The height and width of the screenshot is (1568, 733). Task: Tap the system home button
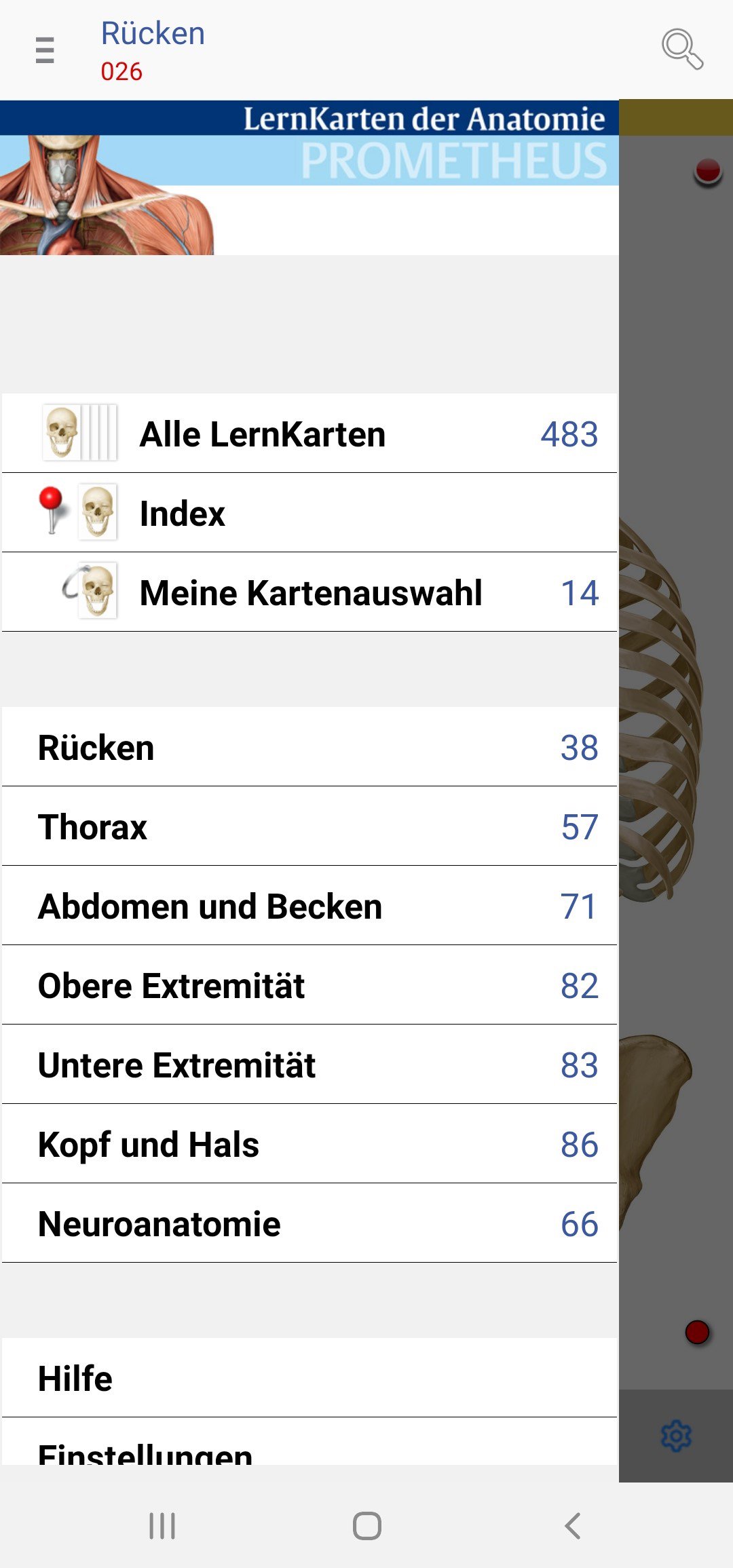pos(366,1526)
